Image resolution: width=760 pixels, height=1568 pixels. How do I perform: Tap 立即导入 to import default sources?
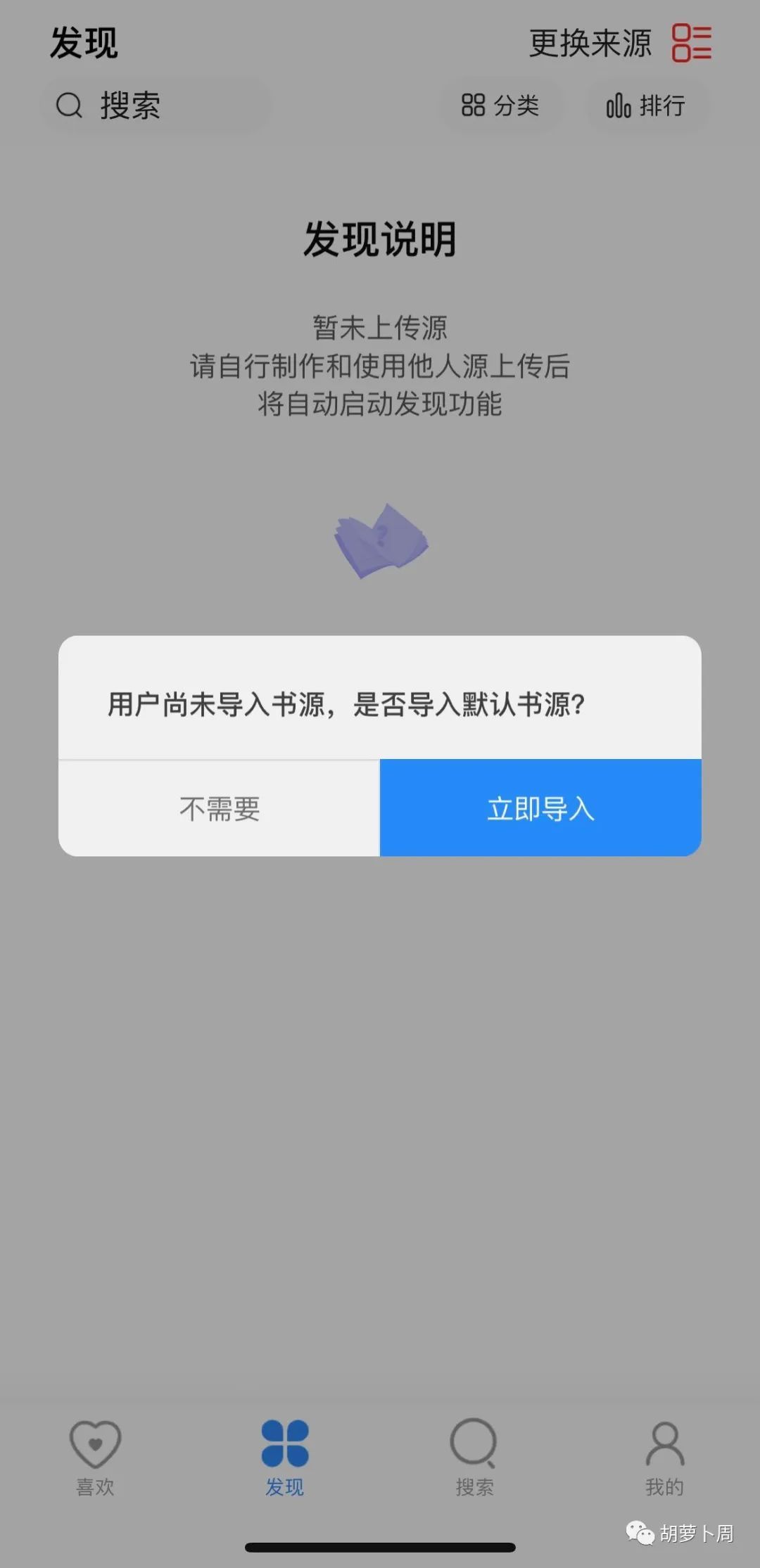pyautogui.click(x=540, y=808)
